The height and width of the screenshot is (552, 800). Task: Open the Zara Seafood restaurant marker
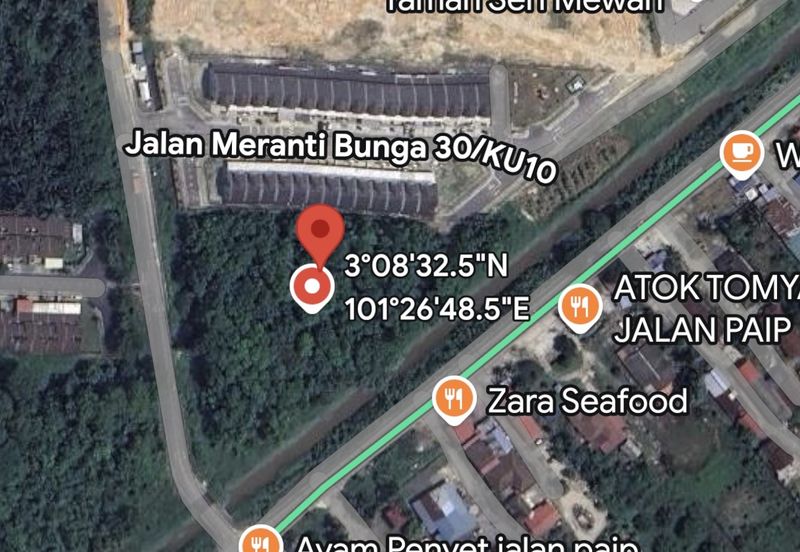tap(454, 398)
